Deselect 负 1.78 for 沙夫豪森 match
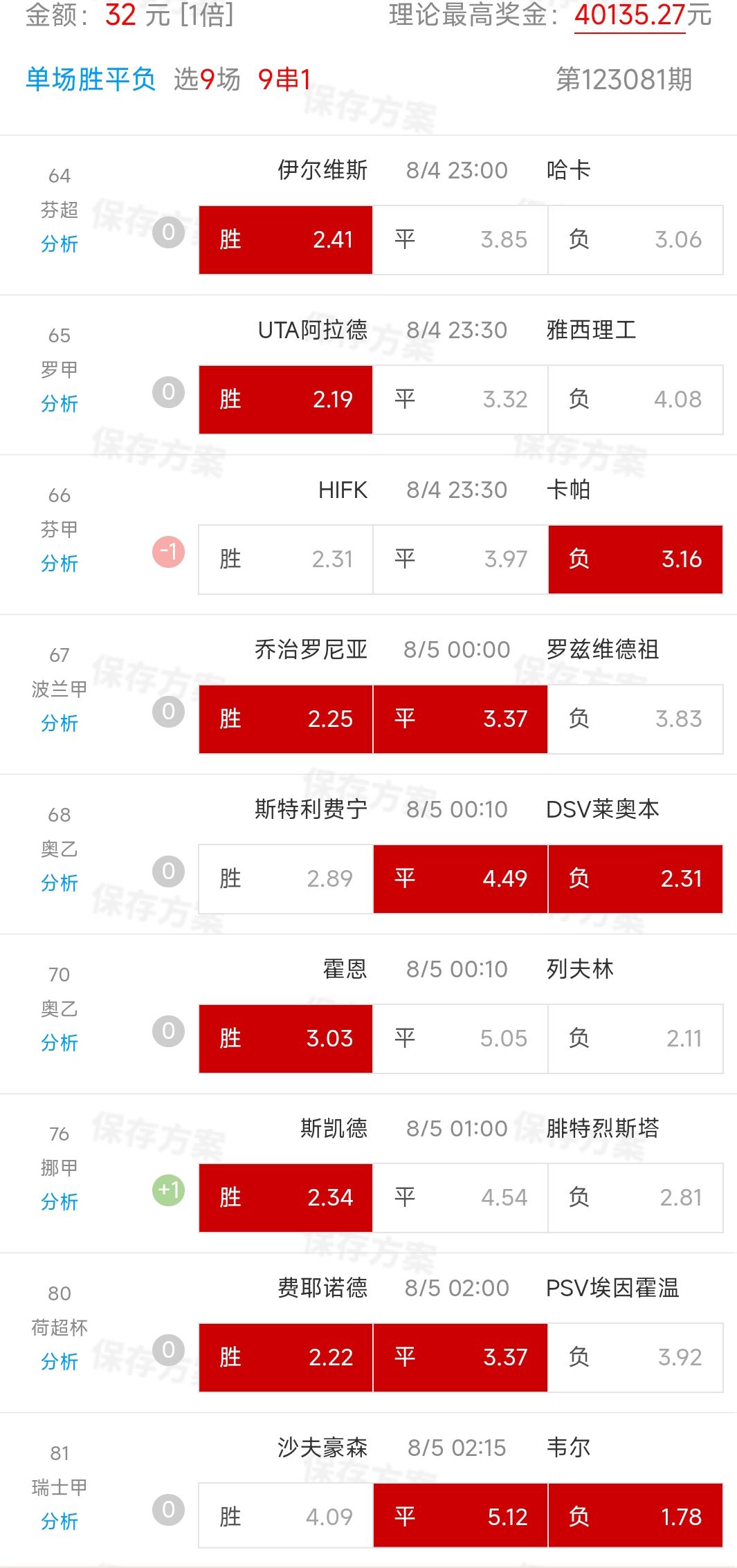Image resolution: width=737 pixels, height=1568 pixels. coord(635,1518)
